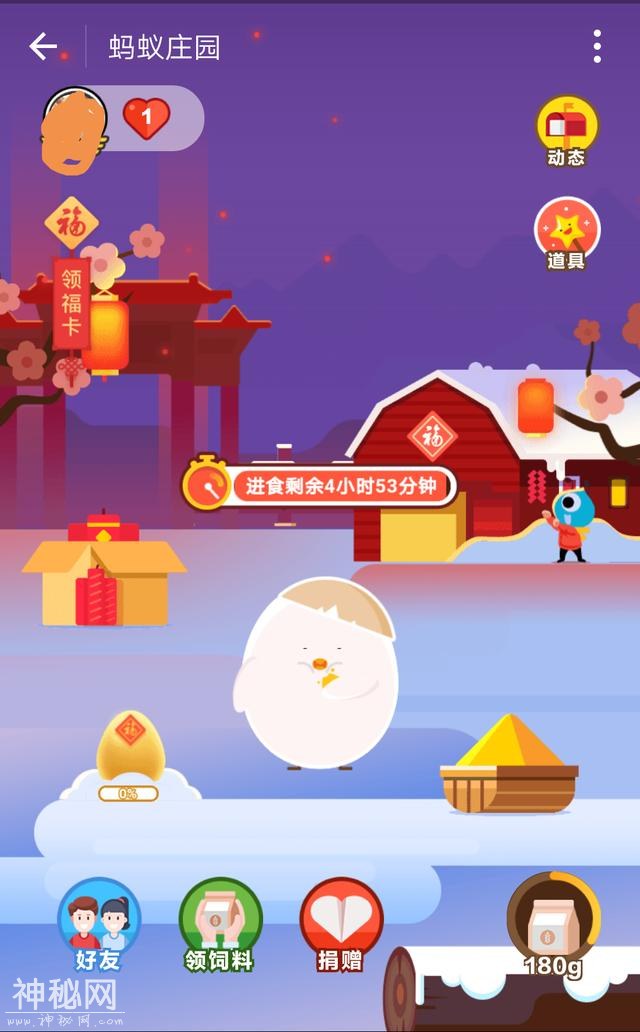640x1032 pixels.
Task: Open the 道具 props
Action: [x=566, y=234]
